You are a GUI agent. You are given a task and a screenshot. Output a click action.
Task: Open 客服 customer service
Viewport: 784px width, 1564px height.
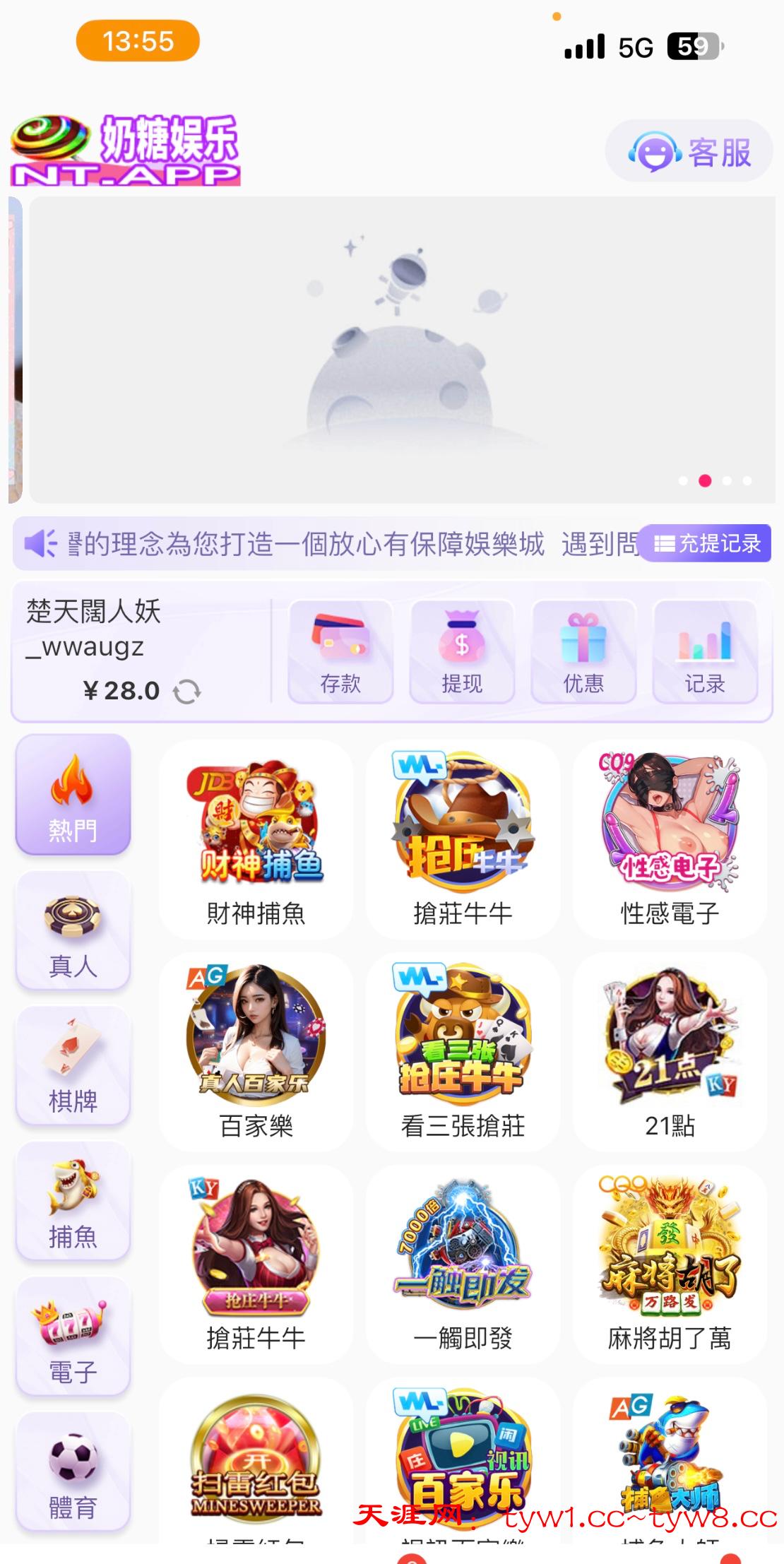689,151
